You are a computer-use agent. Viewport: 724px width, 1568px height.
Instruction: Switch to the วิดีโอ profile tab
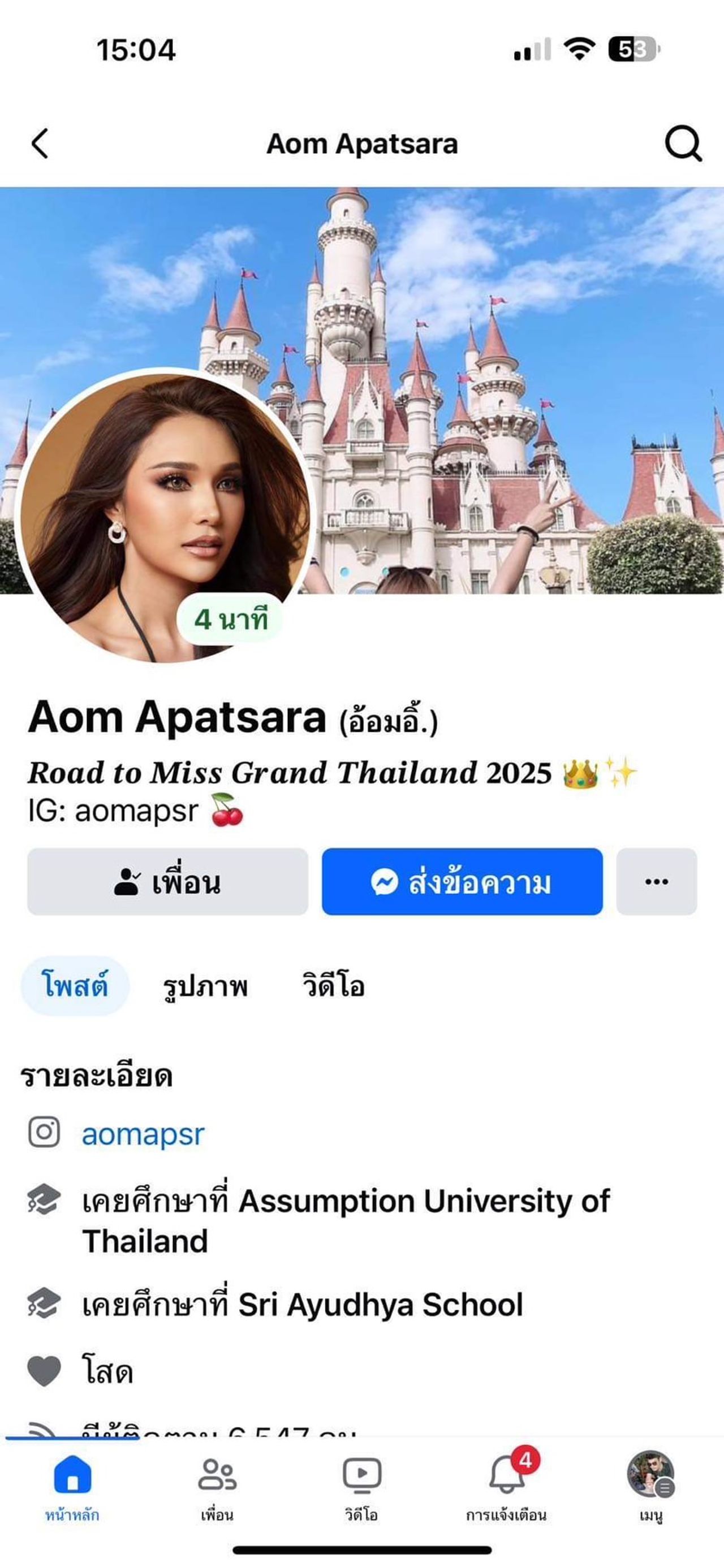[x=333, y=985]
